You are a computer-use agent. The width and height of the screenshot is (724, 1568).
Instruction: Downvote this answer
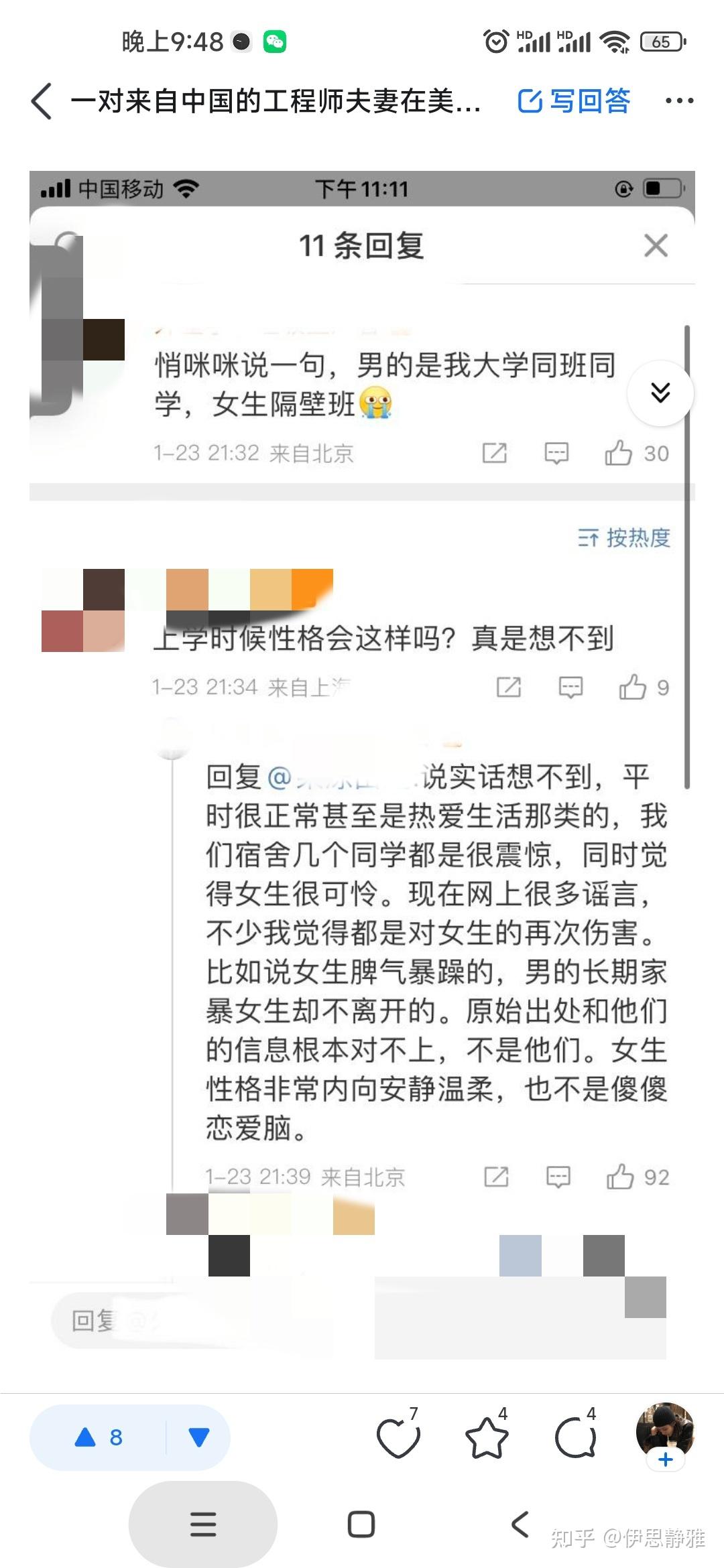198,1437
